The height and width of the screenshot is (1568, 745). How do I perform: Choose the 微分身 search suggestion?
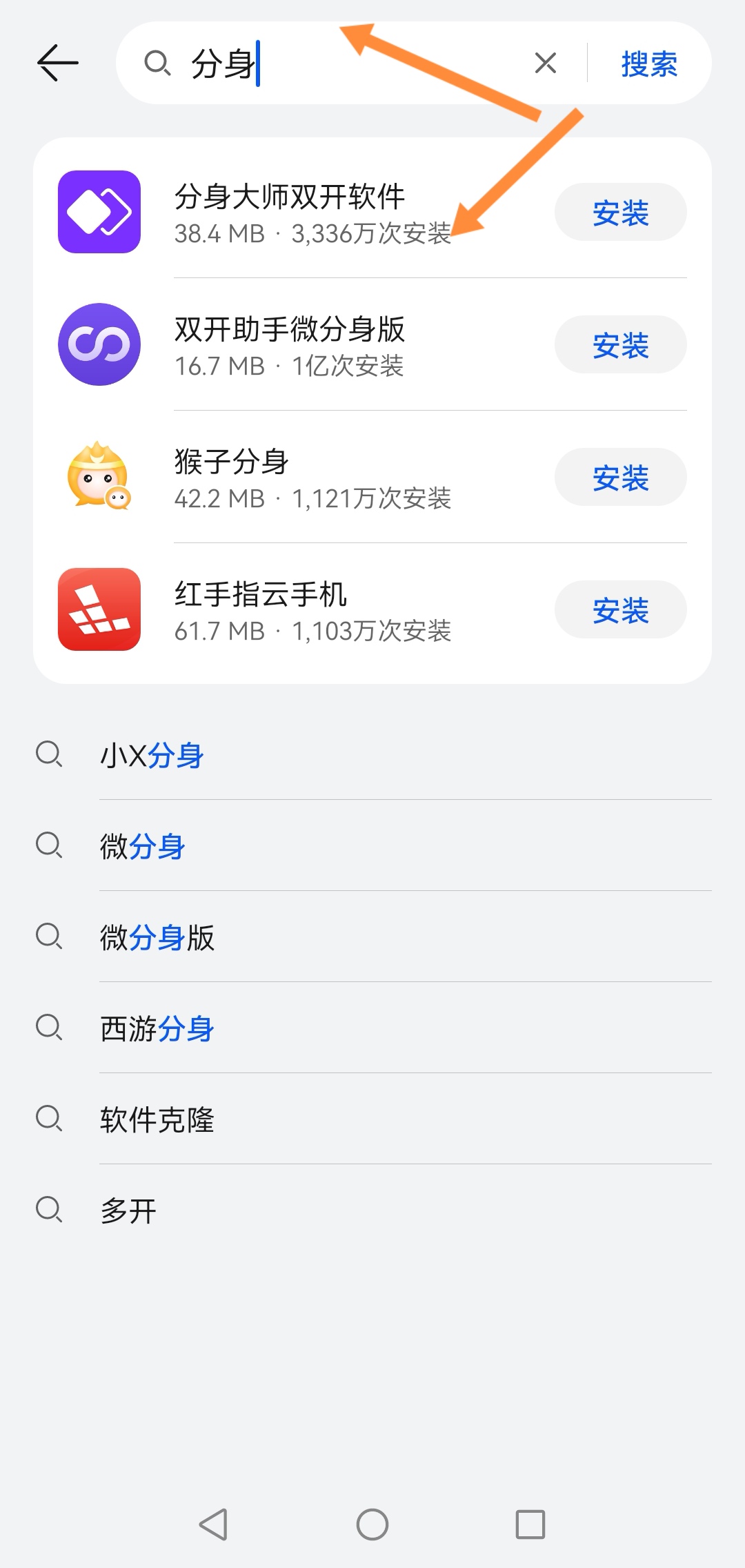coord(143,846)
